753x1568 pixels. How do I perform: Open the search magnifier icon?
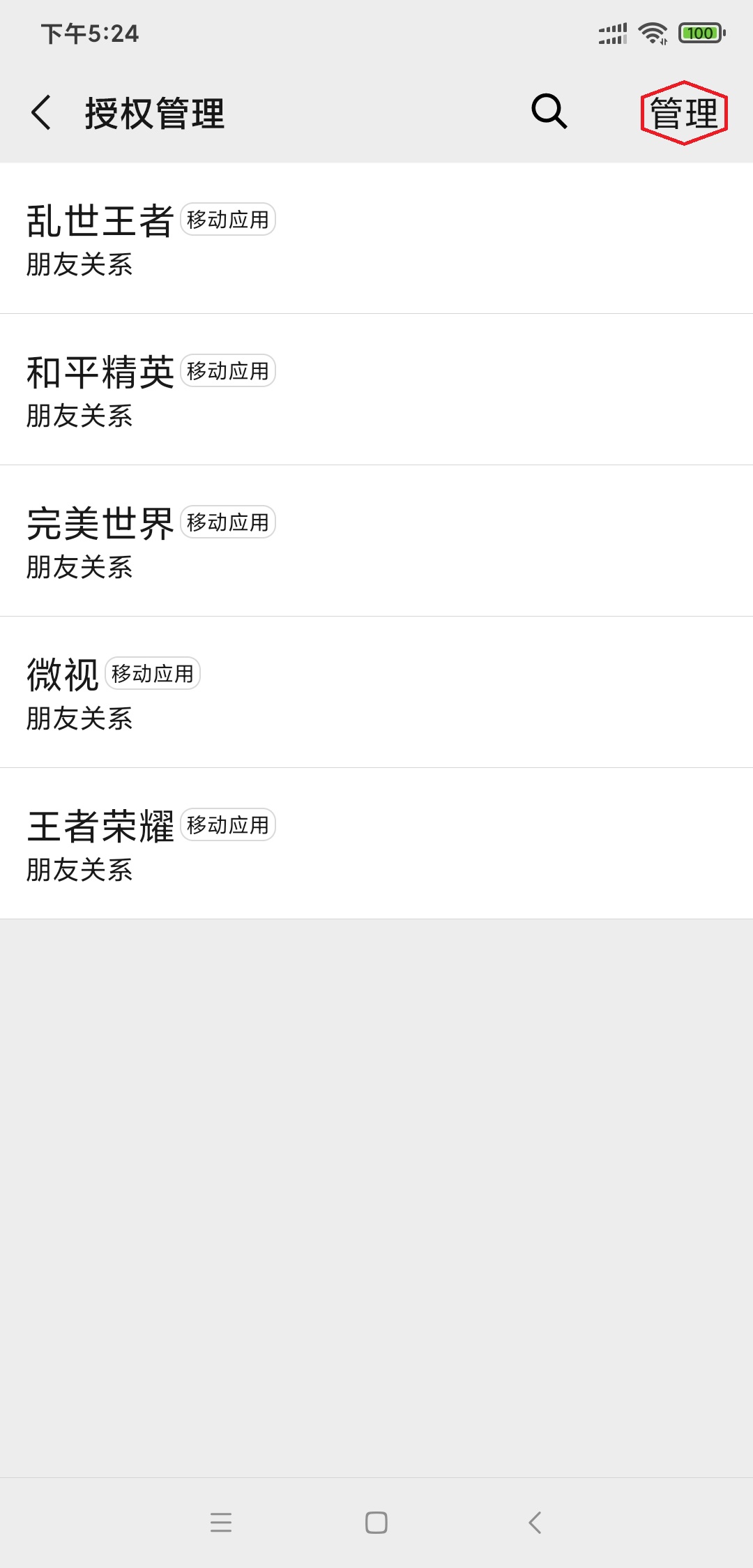[x=549, y=111]
